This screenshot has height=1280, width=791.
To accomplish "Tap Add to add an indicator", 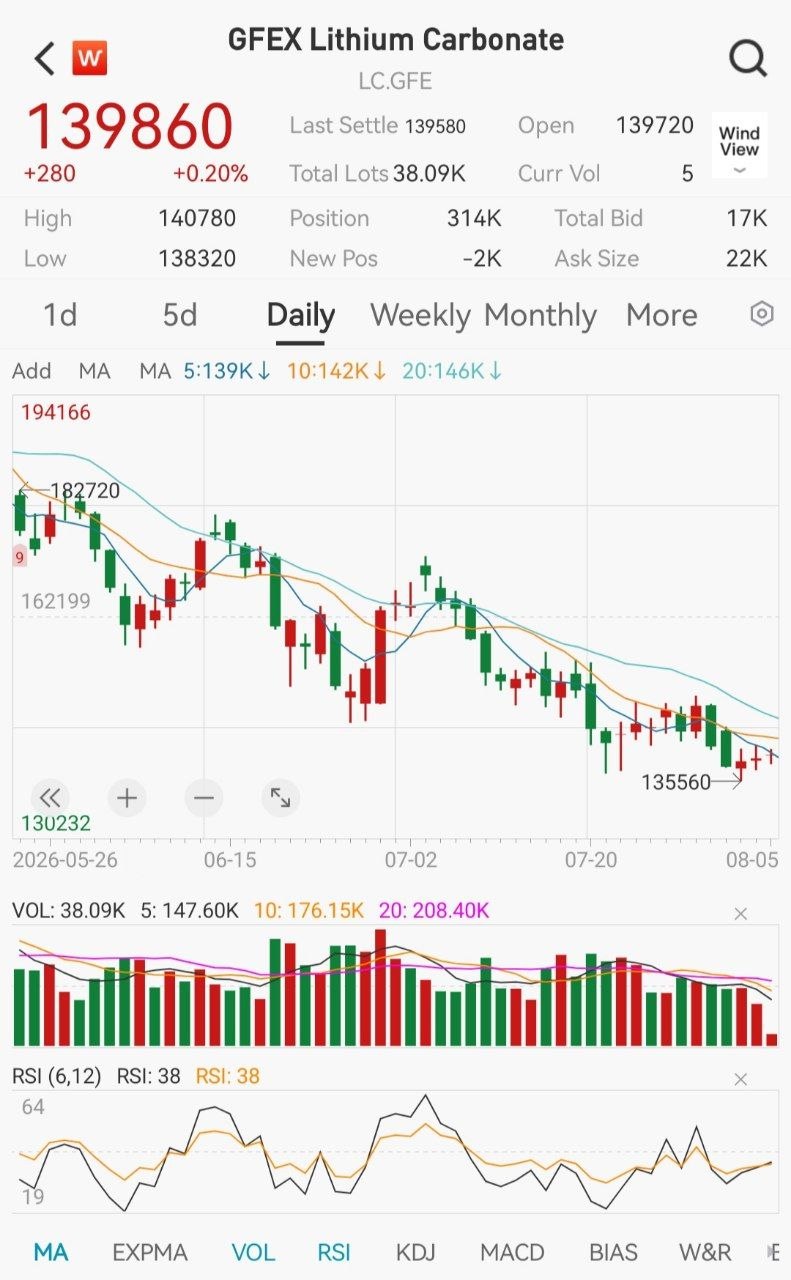I will tap(31, 371).
